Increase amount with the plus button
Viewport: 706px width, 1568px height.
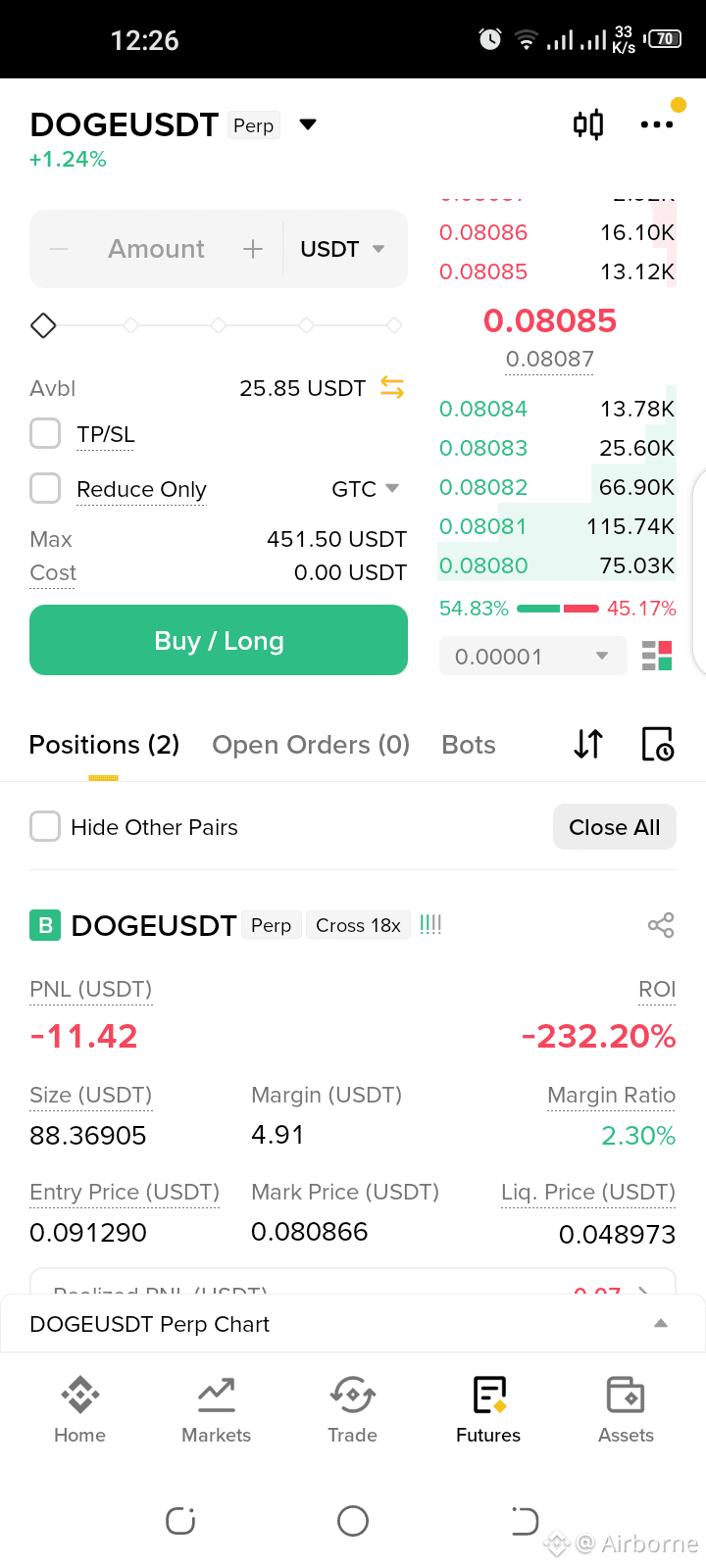[x=253, y=249]
